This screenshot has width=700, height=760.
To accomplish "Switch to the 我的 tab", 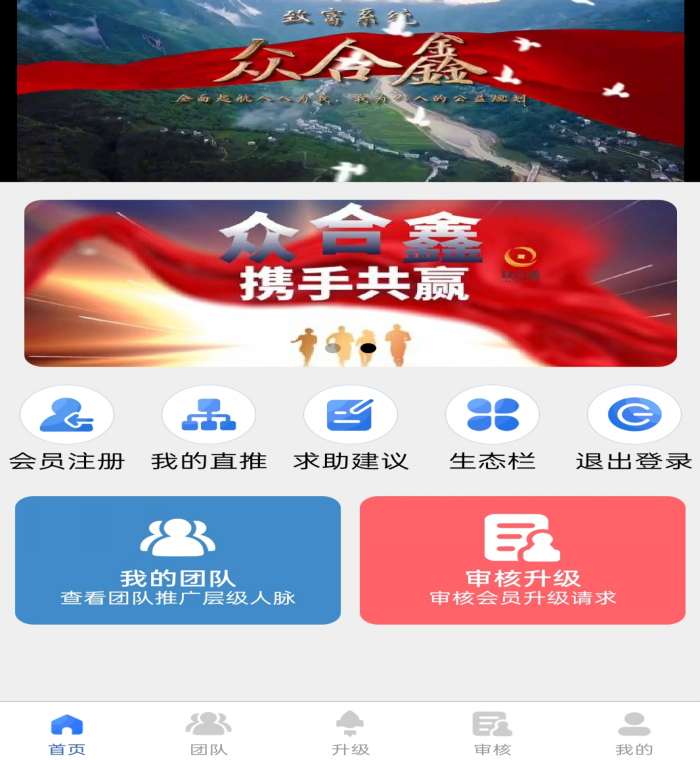I will (634, 734).
